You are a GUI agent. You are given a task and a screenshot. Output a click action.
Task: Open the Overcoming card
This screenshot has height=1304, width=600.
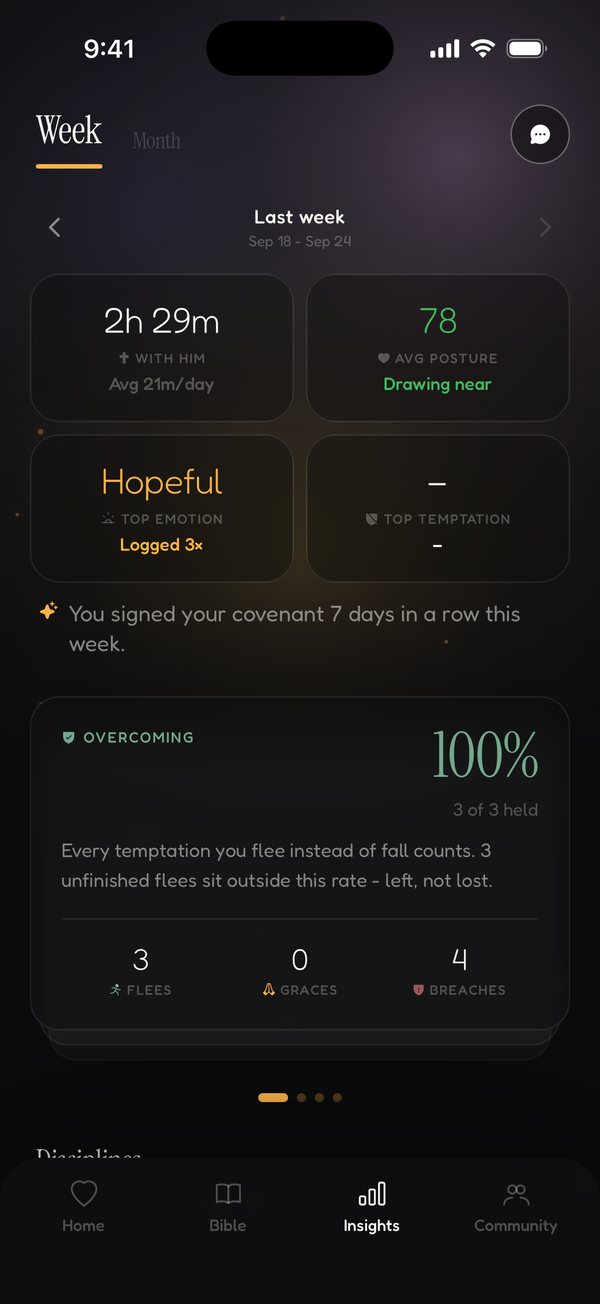click(x=300, y=863)
